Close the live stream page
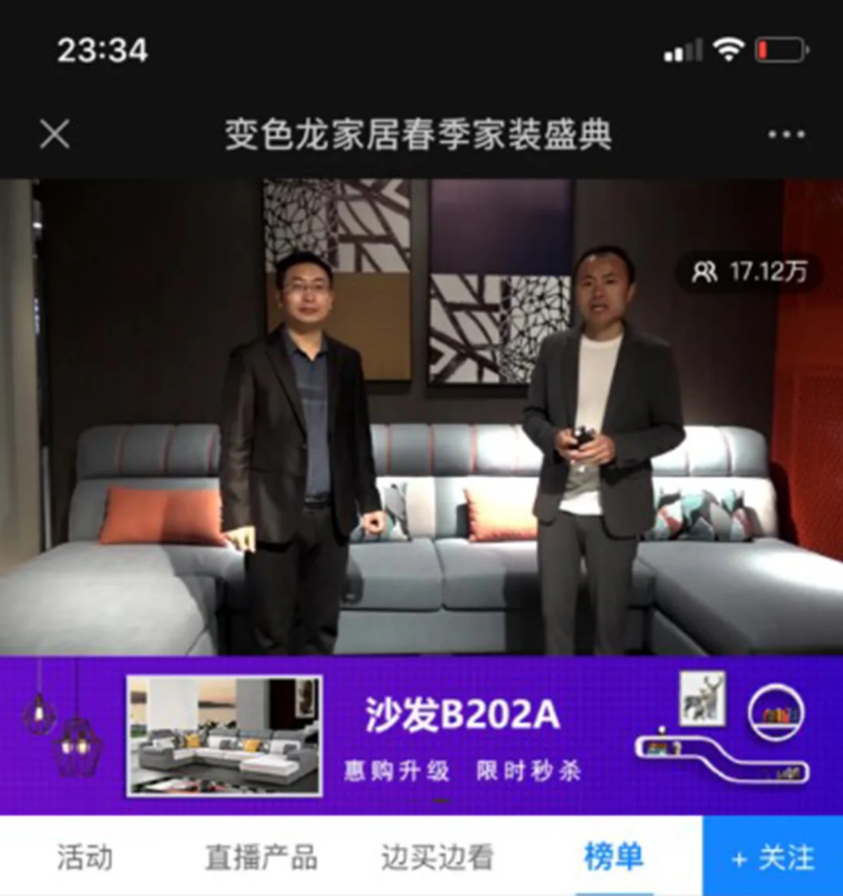 (x=54, y=134)
